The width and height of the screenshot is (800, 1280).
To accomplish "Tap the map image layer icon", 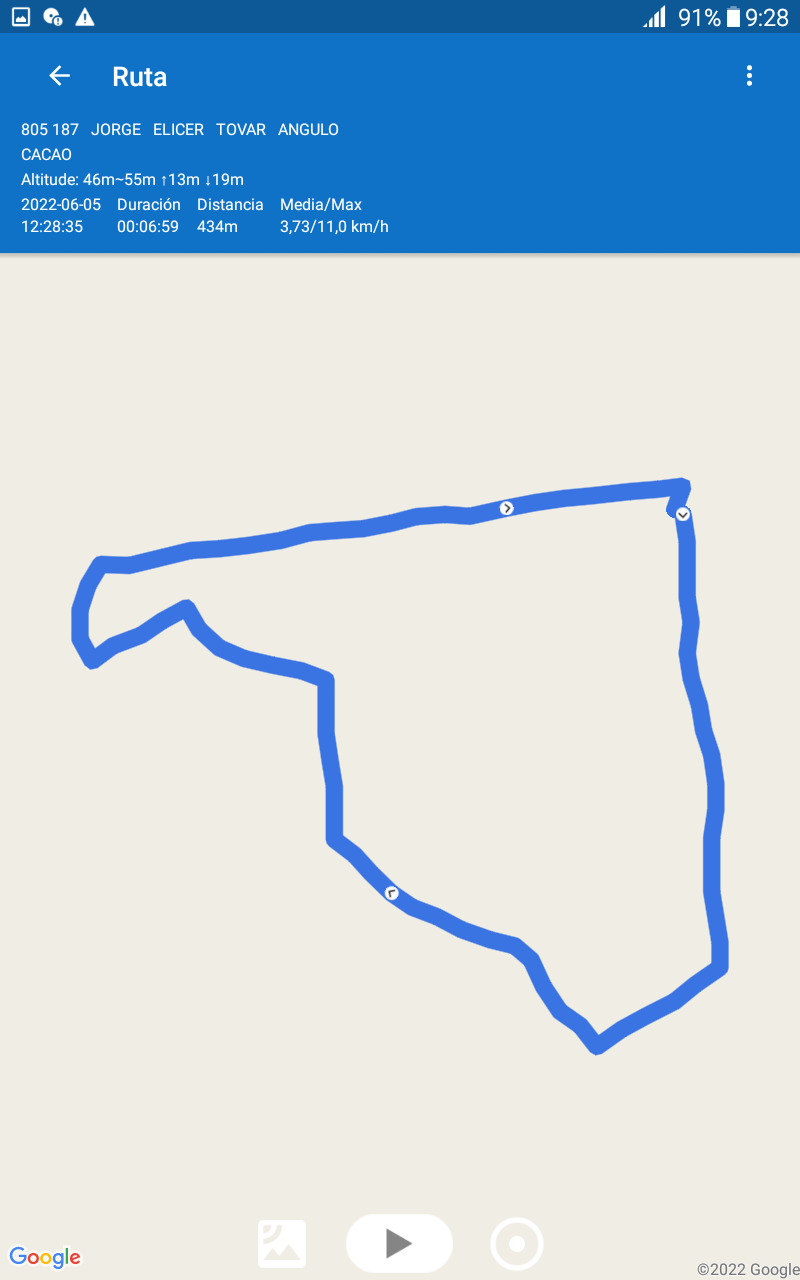I will pyautogui.click(x=282, y=1244).
